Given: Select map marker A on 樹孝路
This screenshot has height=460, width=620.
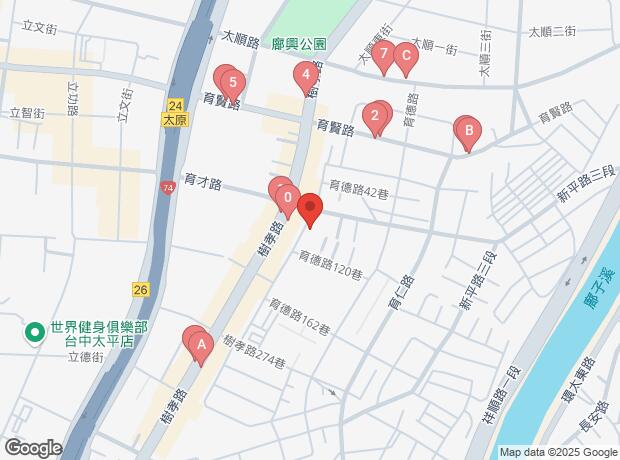Looking at the screenshot, I should coord(201,347).
